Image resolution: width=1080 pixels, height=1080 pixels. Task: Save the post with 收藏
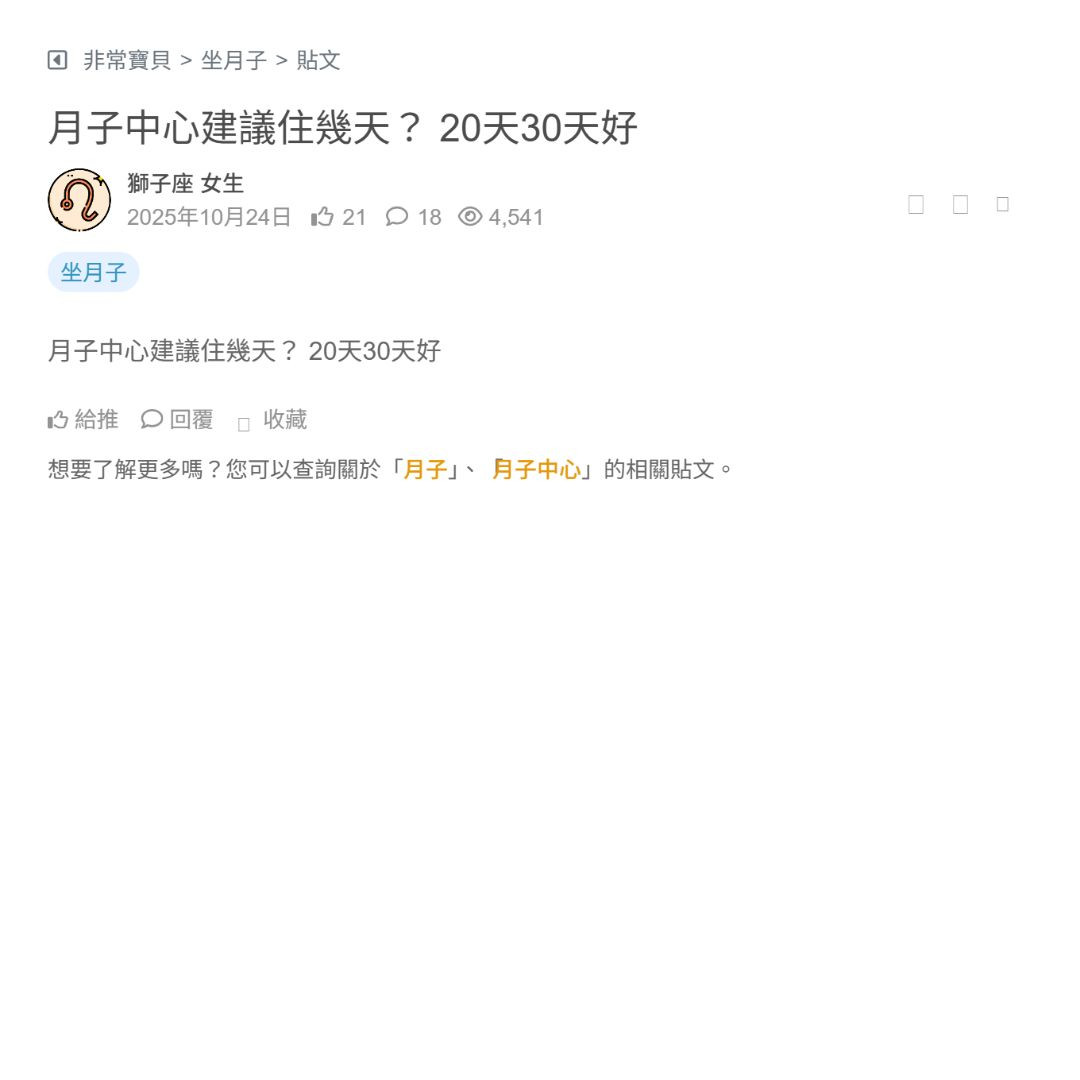click(273, 420)
